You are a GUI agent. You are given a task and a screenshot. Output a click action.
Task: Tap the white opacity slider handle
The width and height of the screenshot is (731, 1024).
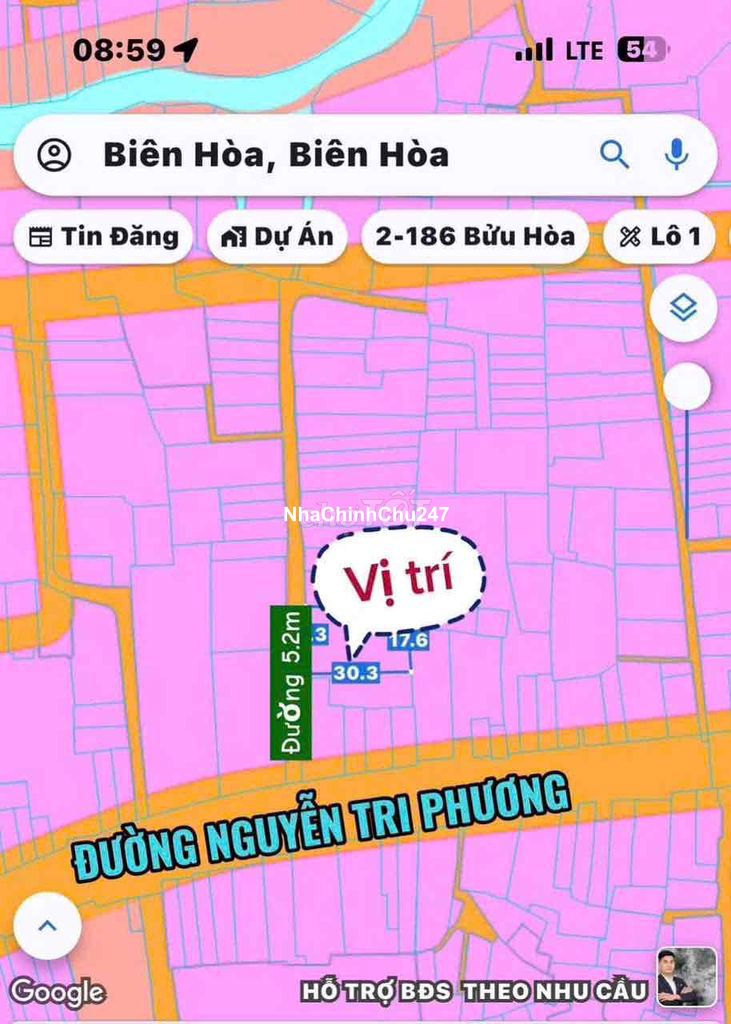tap(687, 387)
